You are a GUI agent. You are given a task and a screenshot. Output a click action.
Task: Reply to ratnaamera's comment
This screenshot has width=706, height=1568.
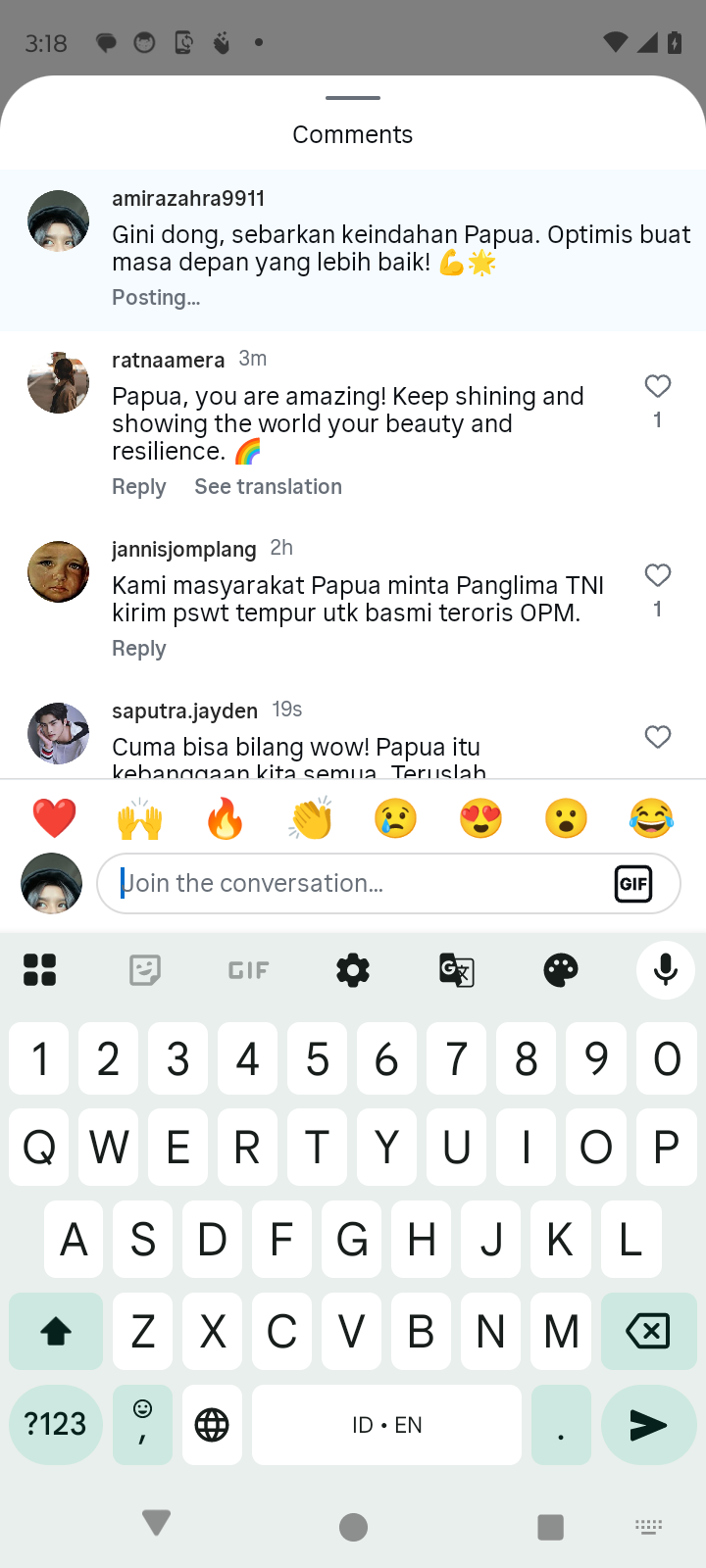coord(138,487)
